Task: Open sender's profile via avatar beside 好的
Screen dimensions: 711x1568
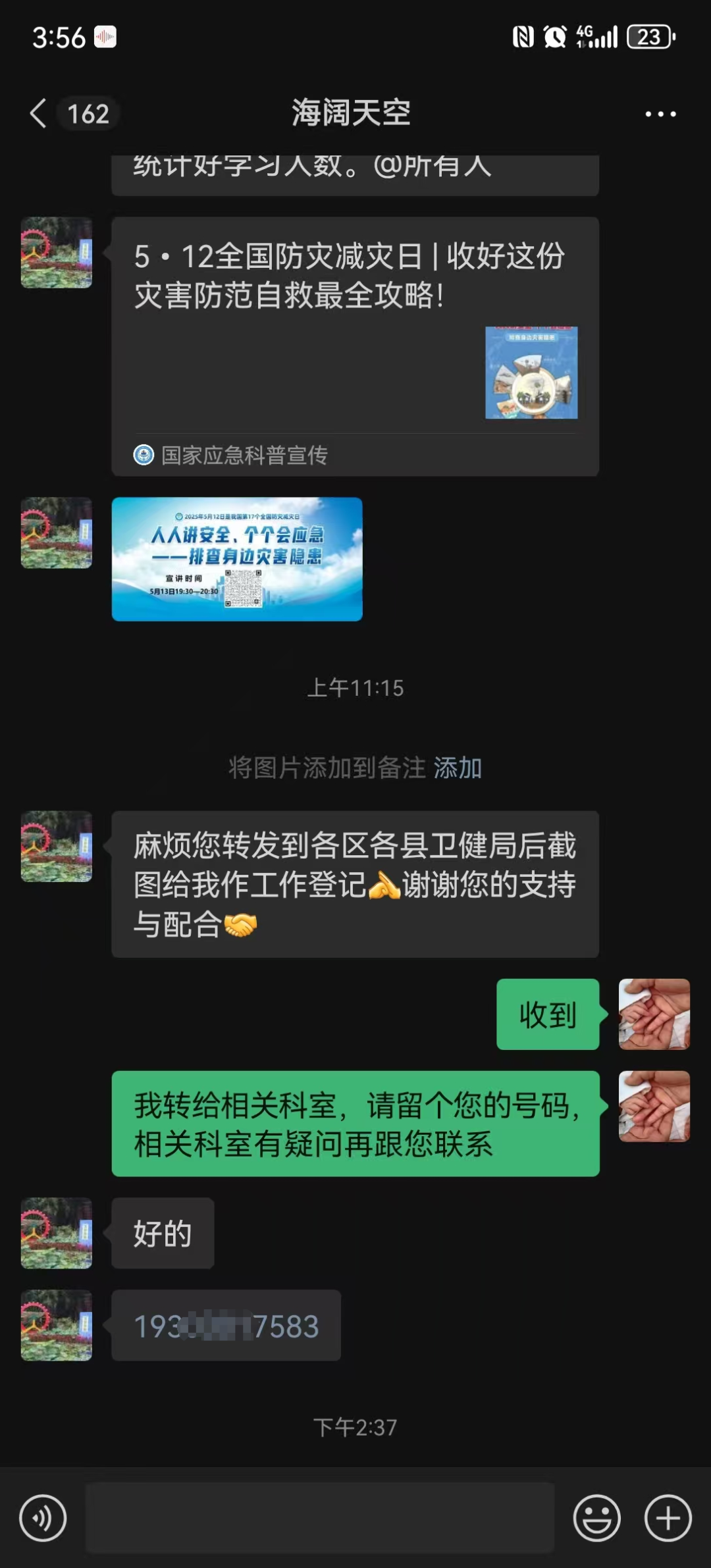Action: point(57,1233)
